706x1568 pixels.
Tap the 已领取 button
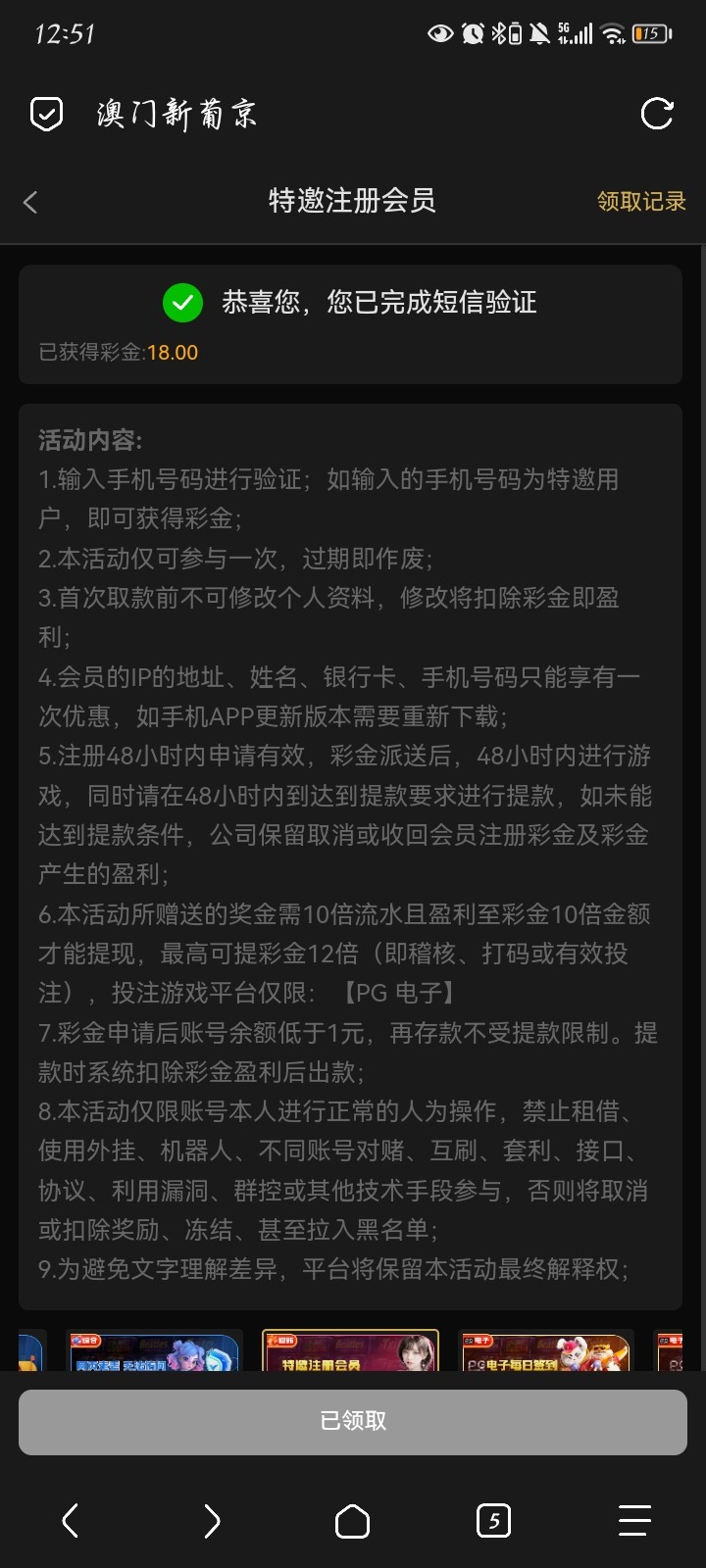coord(353,1420)
